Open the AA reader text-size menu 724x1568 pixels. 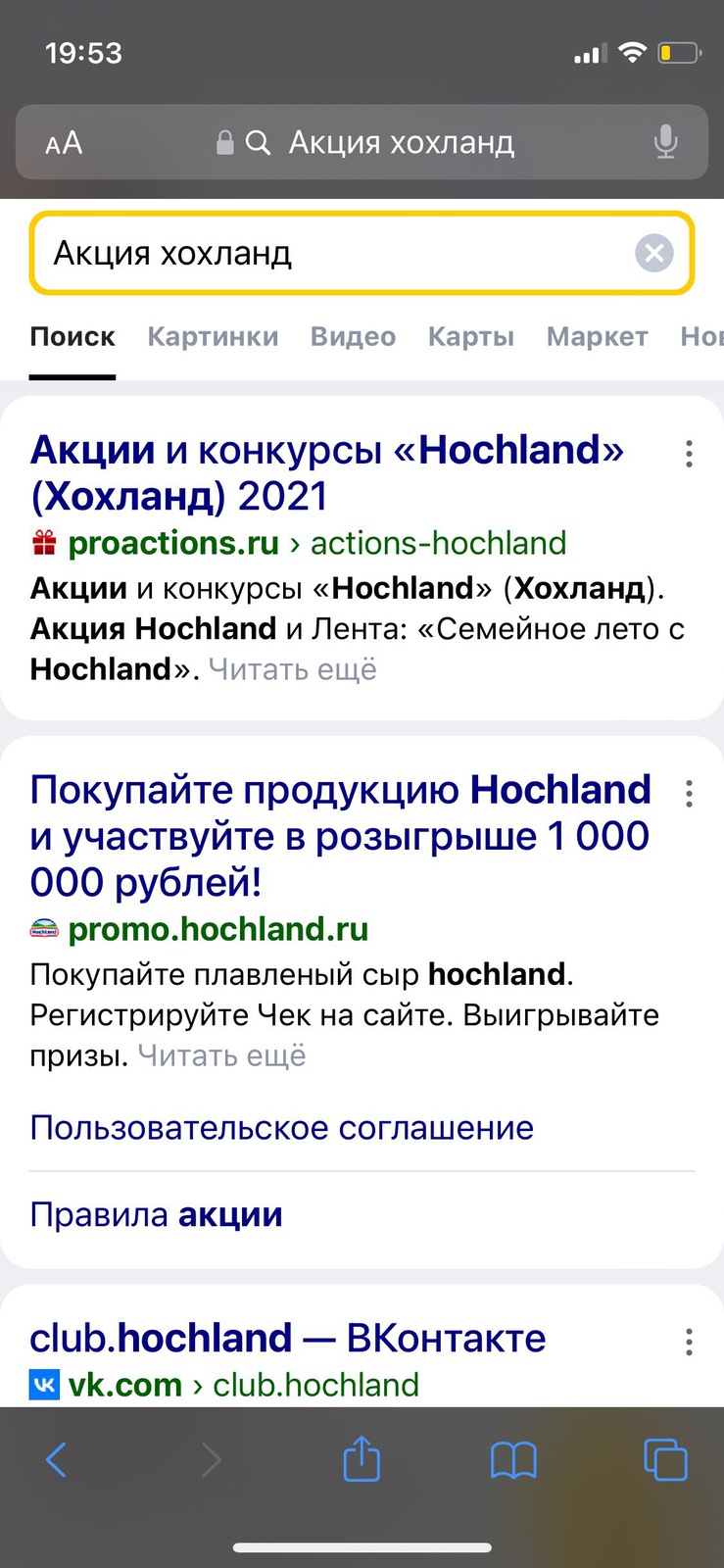point(64,144)
